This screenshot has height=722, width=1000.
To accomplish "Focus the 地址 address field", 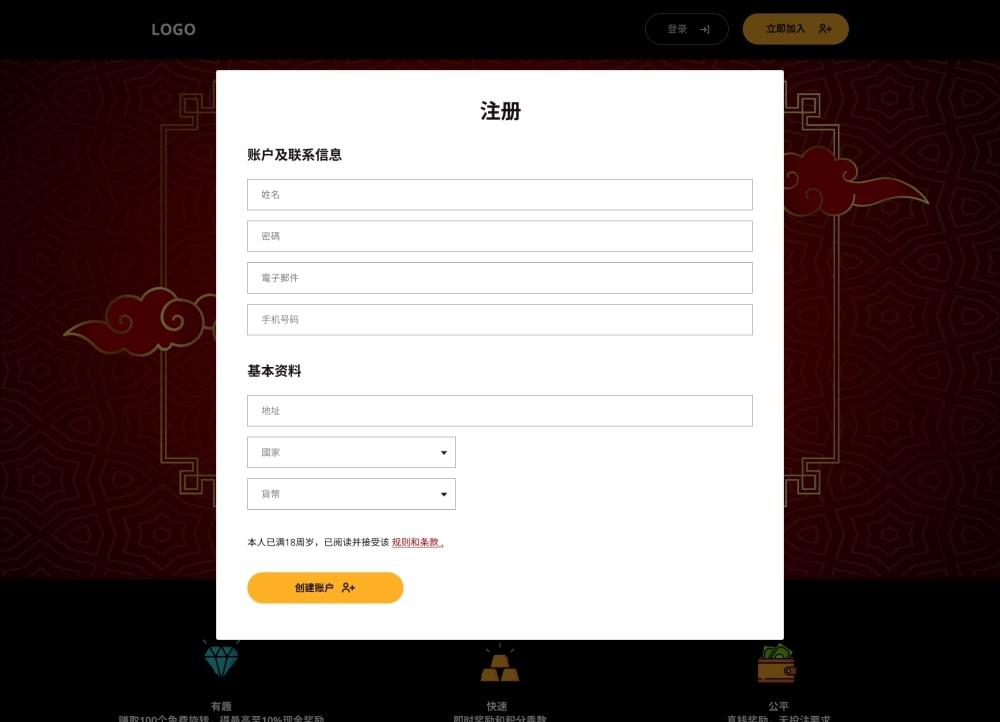I will (x=499, y=411).
